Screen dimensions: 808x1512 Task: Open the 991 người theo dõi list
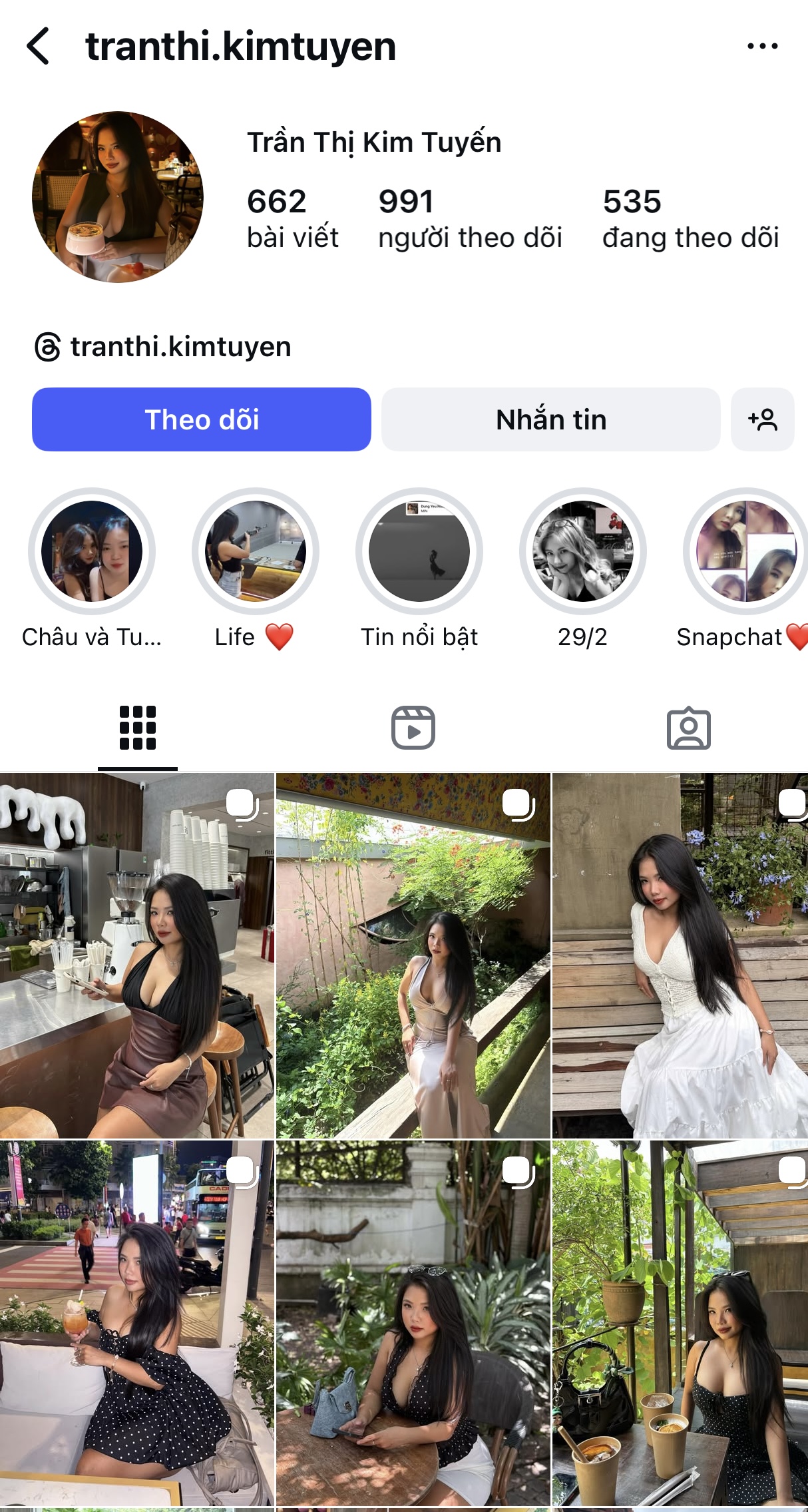470,218
